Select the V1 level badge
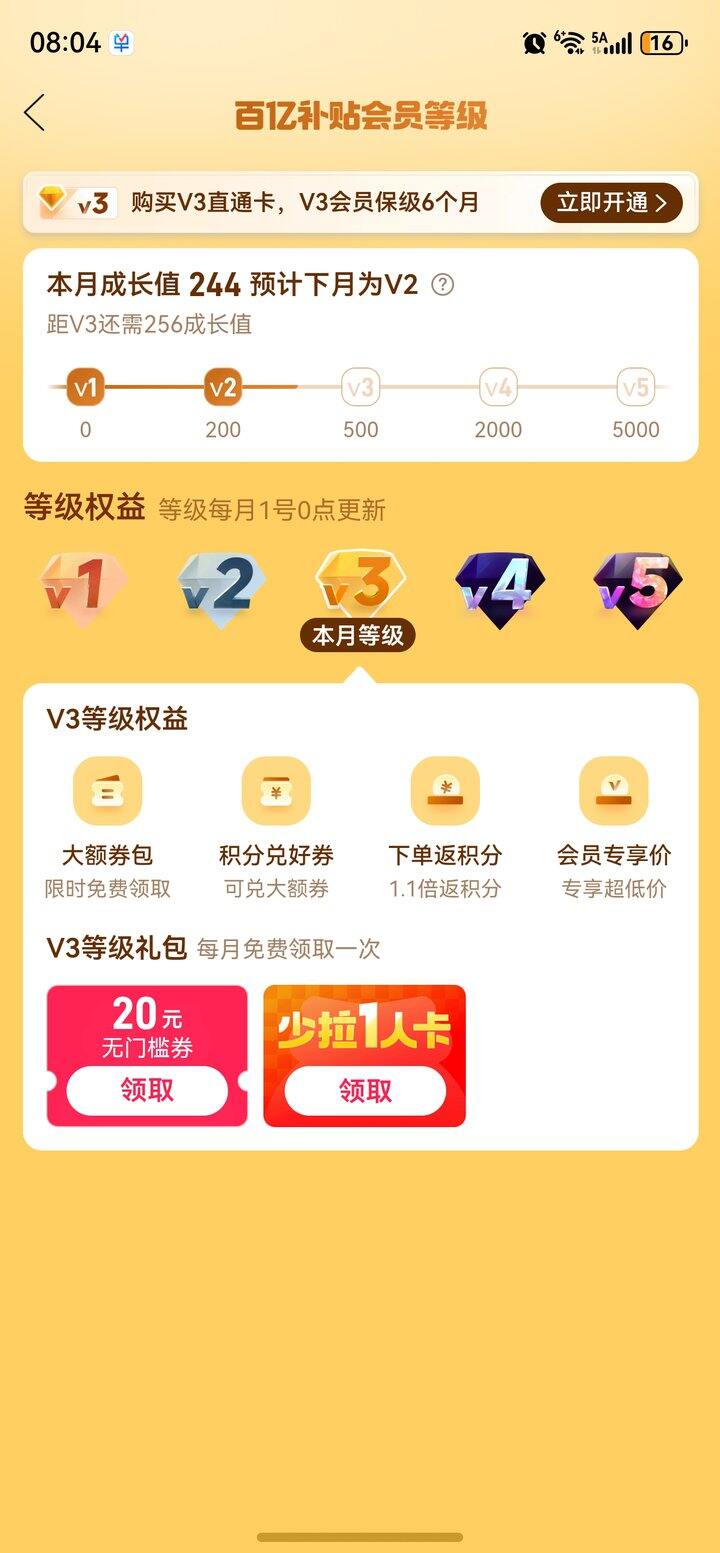Screen dimensions: 720x1553 83,587
